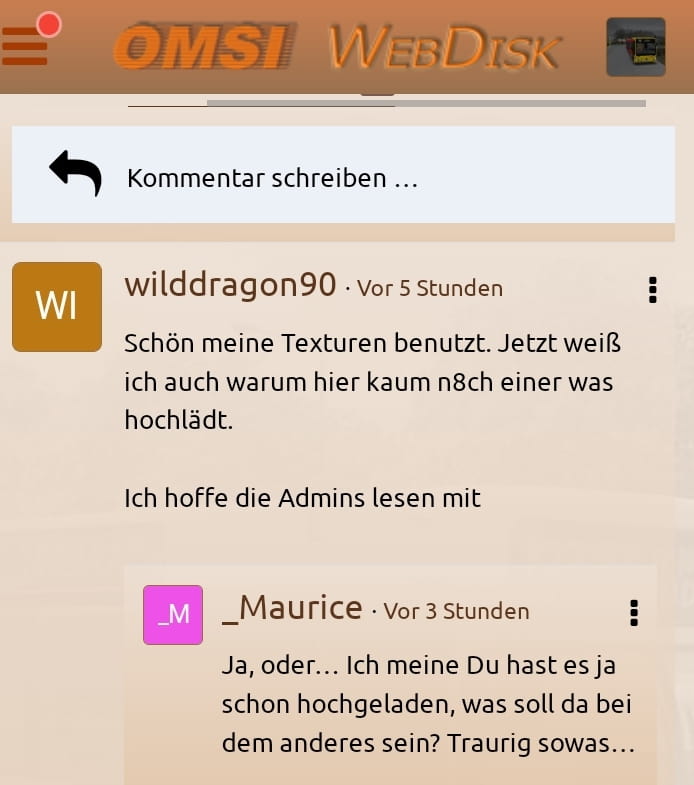Open options menu for _Maurice's reply
Image resolution: width=694 pixels, height=785 pixels.
pos(633,612)
